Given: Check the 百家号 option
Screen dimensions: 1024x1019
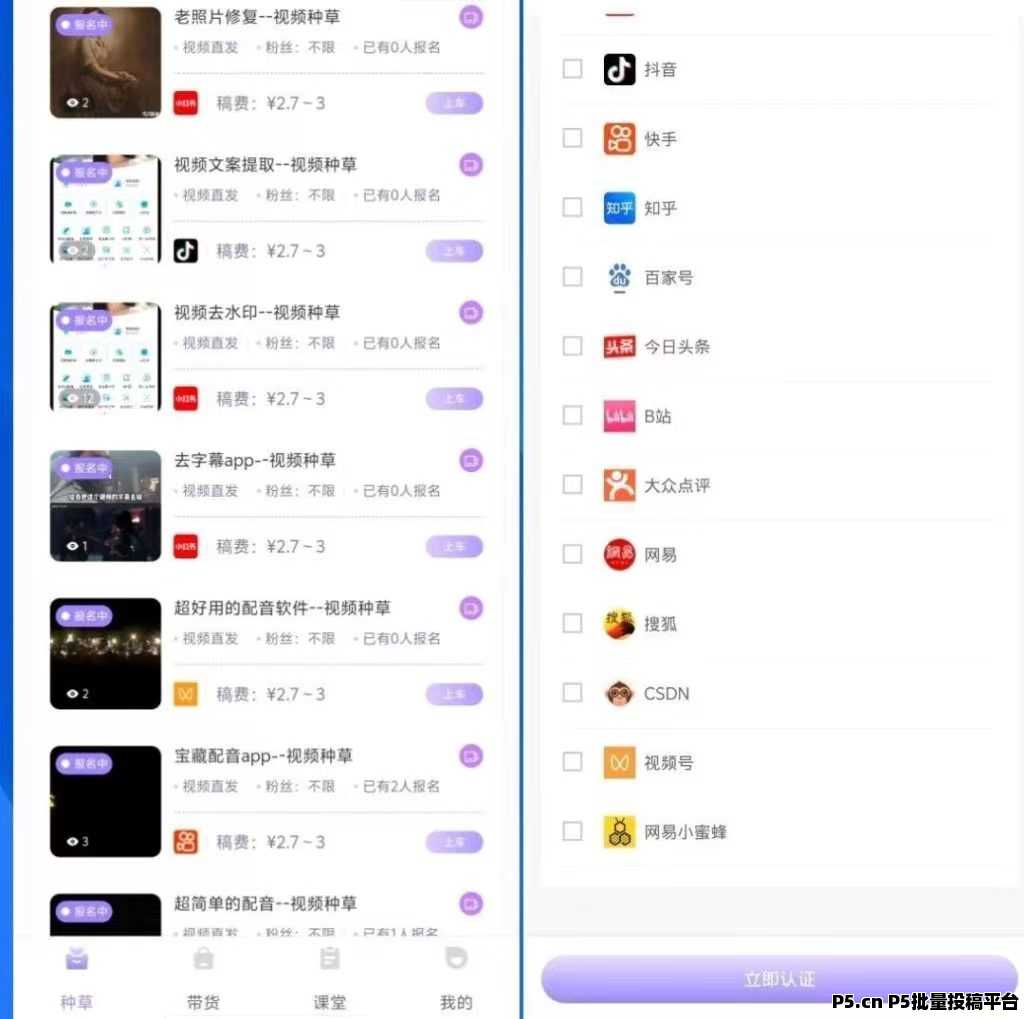Looking at the screenshot, I should tap(573, 276).
